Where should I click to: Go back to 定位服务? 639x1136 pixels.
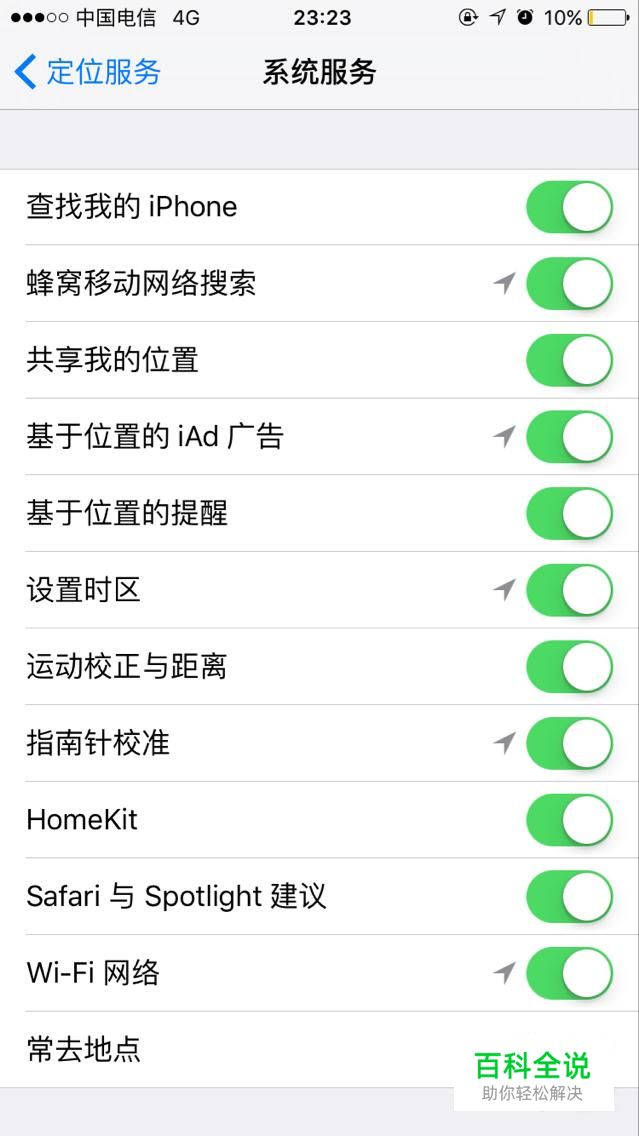coord(87,72)
